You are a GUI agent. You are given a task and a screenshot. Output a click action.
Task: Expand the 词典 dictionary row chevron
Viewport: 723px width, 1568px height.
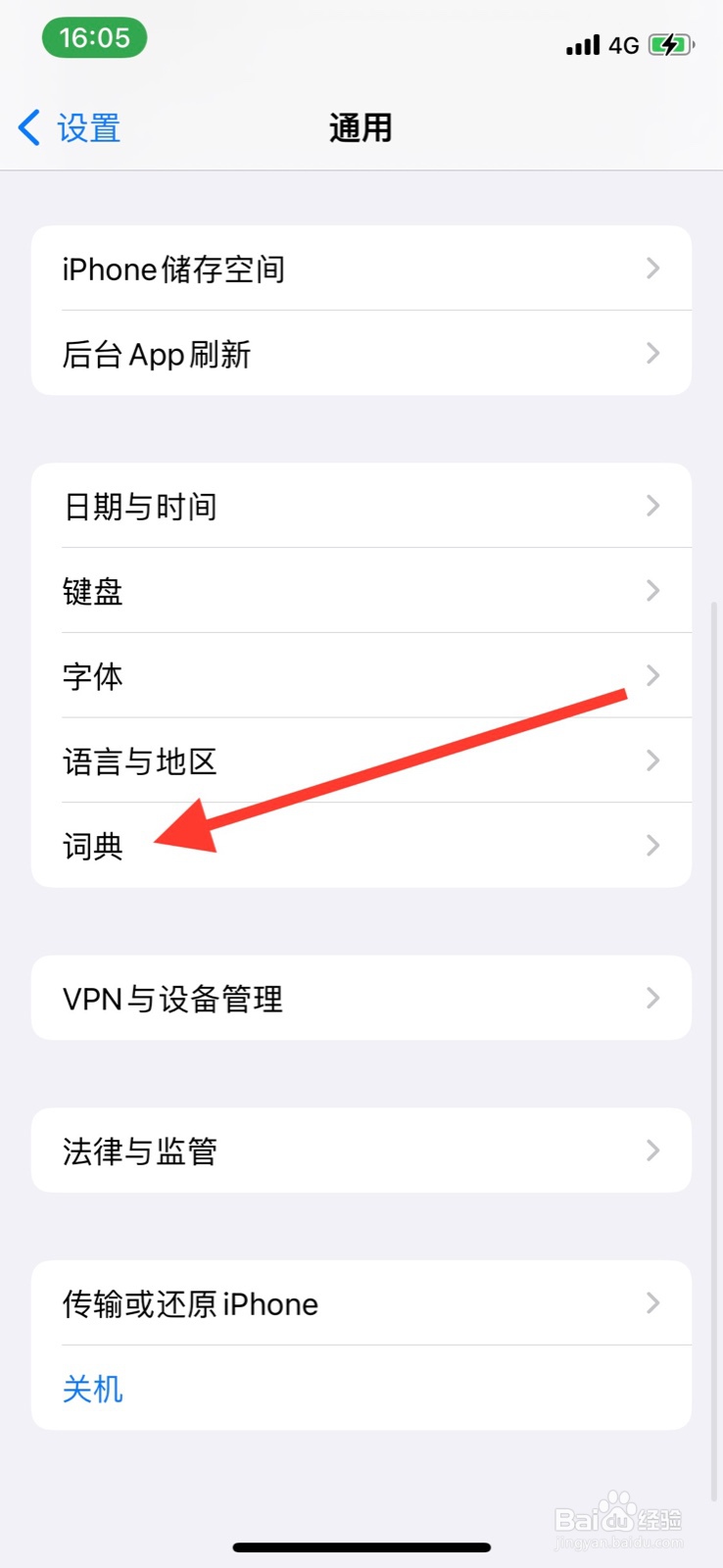(652, 846)
